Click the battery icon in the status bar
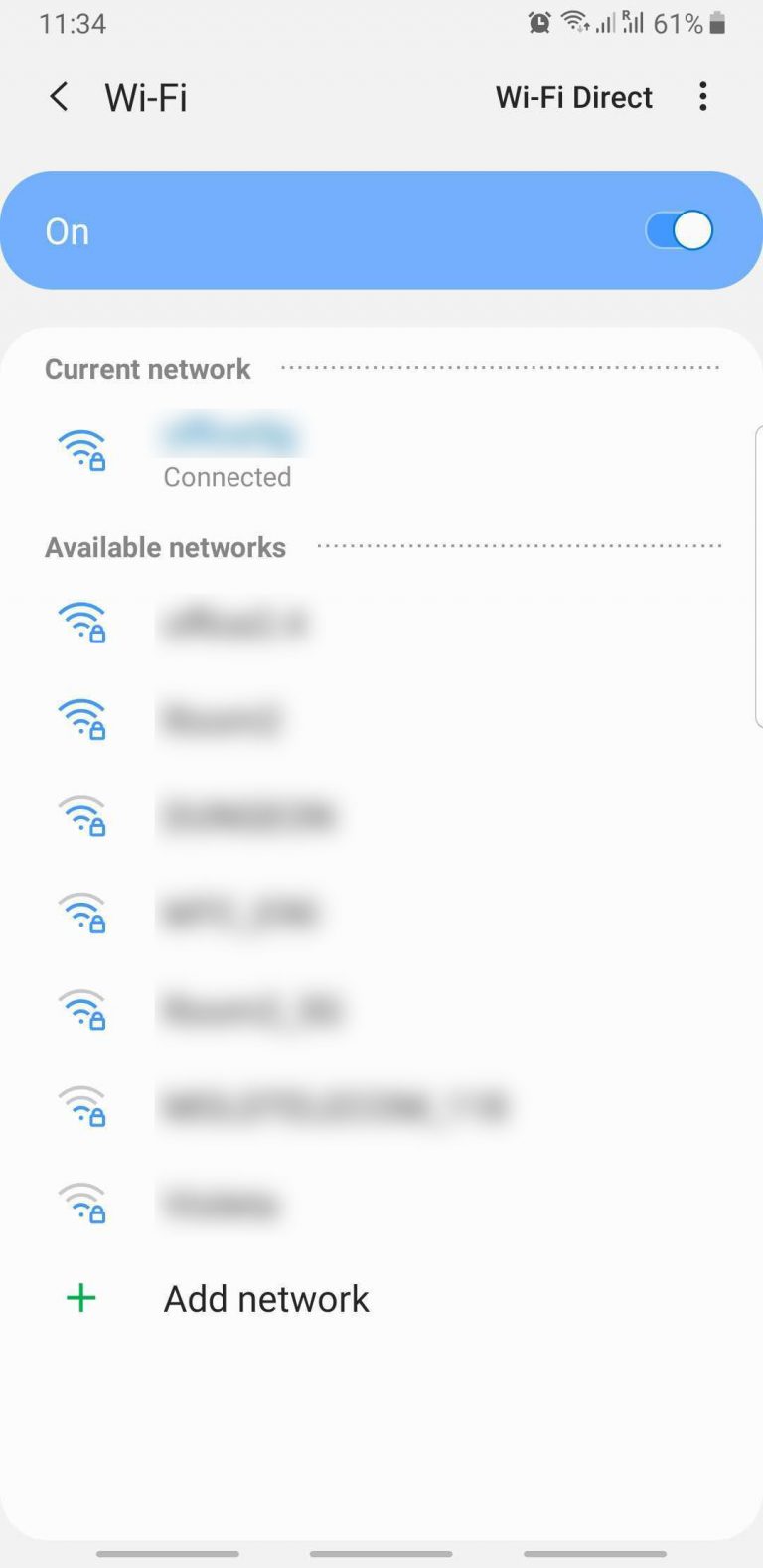Image resolution: width=763 pixels, height=1568 pixels. pos(717,22)
